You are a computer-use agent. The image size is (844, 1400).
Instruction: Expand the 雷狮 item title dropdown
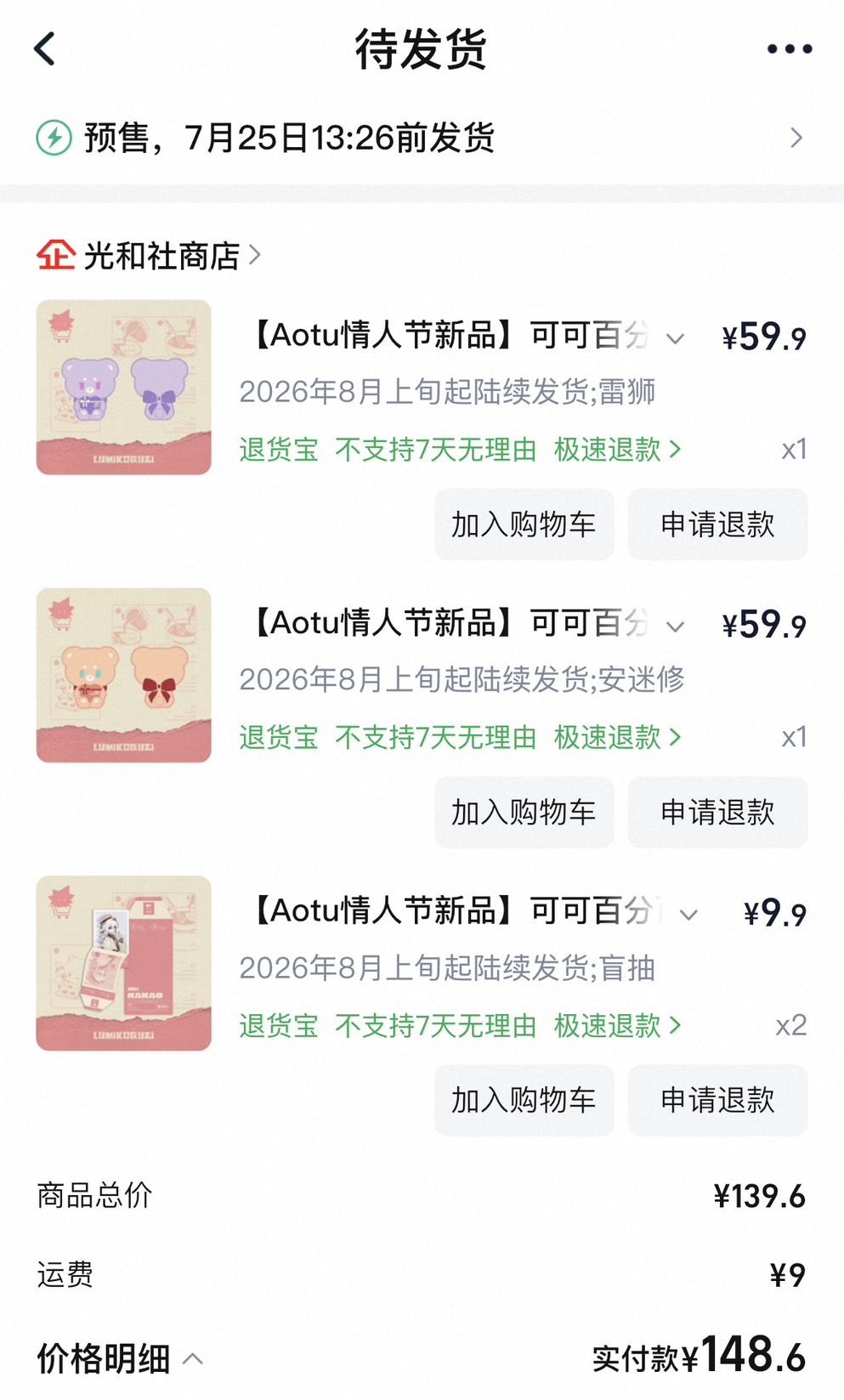pos(676,338)
